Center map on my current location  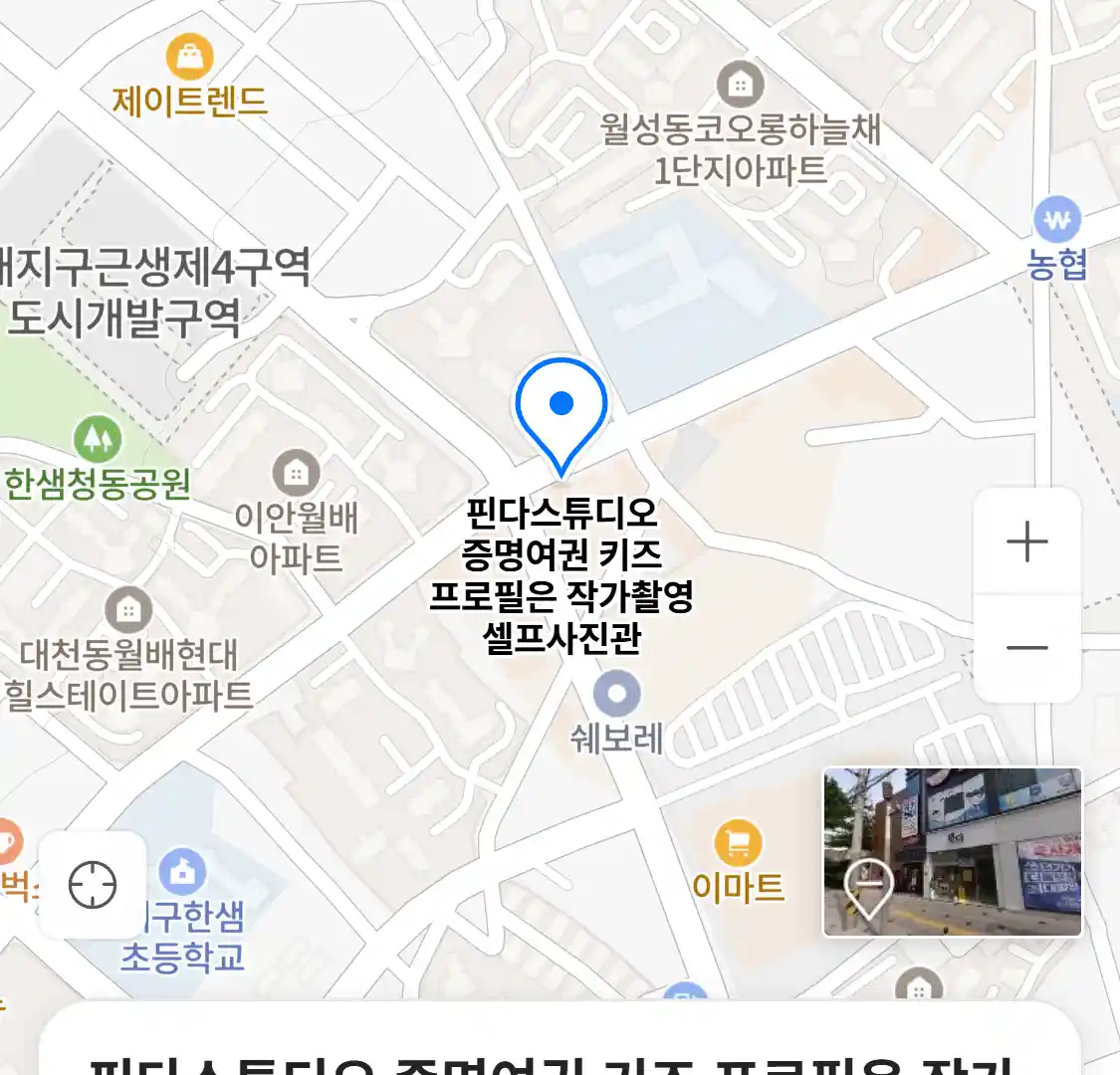[93, 884]
